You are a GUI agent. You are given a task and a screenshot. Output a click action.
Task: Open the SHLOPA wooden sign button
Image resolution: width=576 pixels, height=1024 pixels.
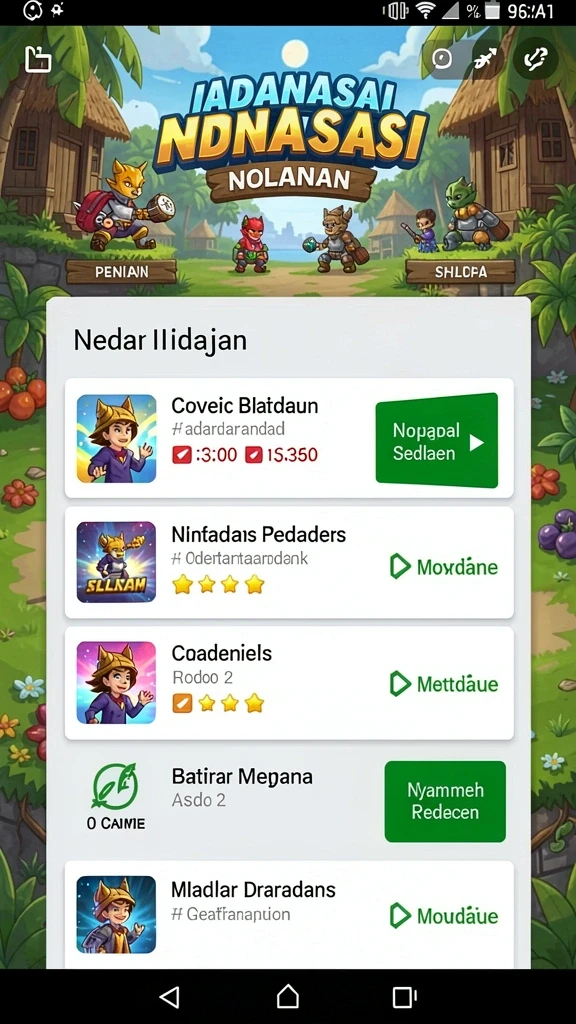click(x=460, y=271)
